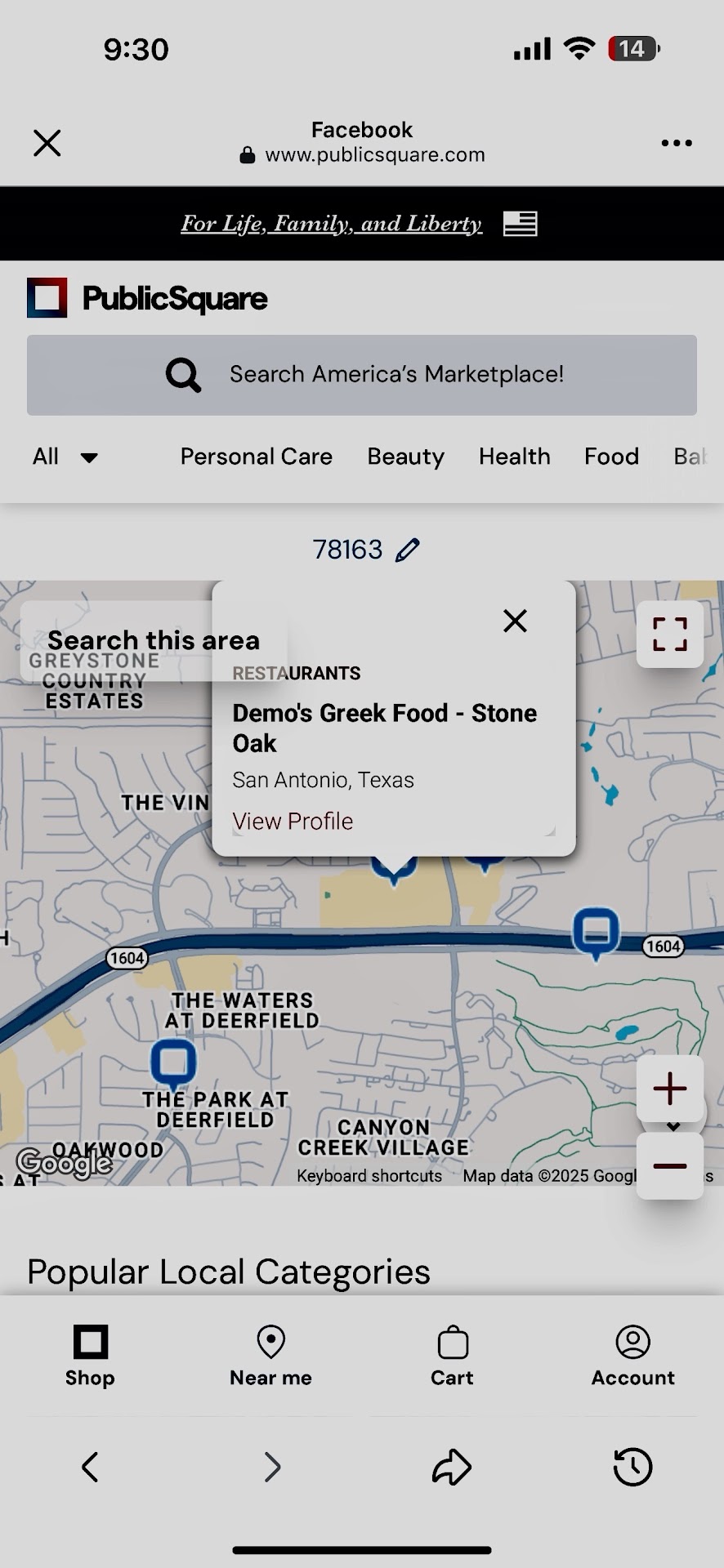724x1568 pixels.
Task: Tap the Search America's Marketplace field
Action: [x=362, y=375]
